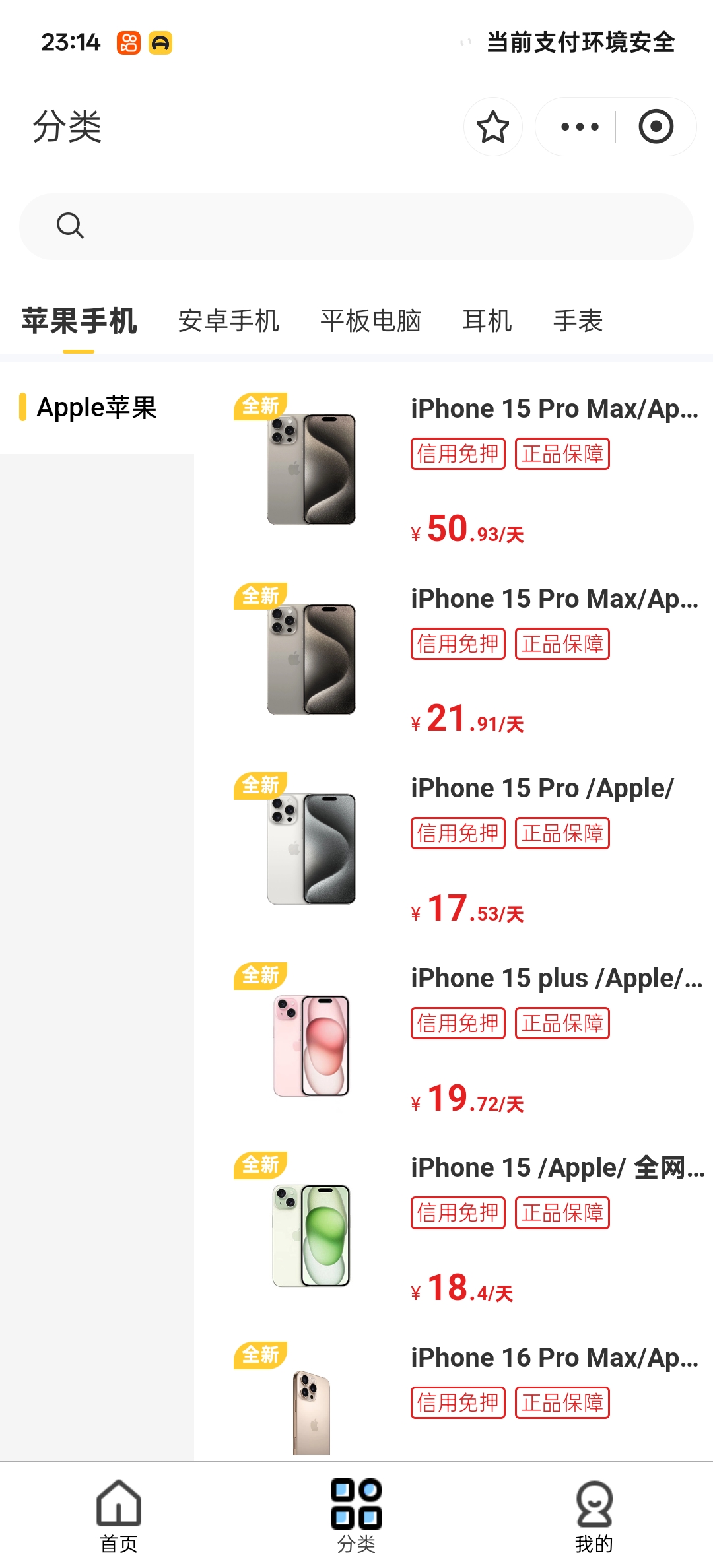Close the mini program via circle icon
Image resolution: width=713 pixels, height=1568 pixels.
click(656, 127)
